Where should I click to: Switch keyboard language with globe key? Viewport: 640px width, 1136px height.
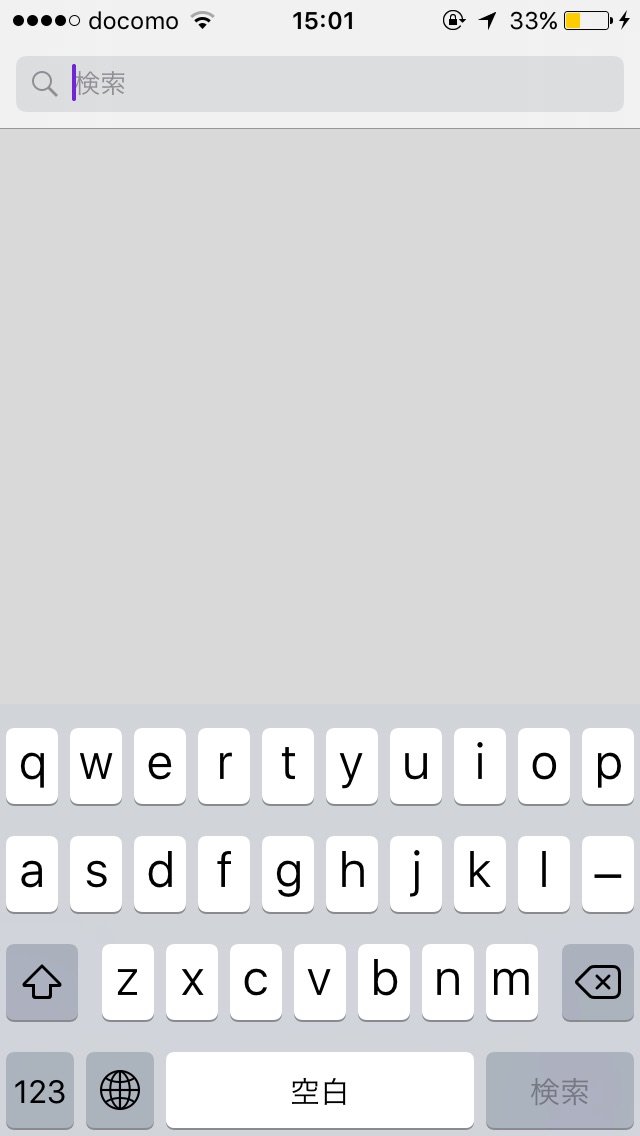(x=120, y=1091)
